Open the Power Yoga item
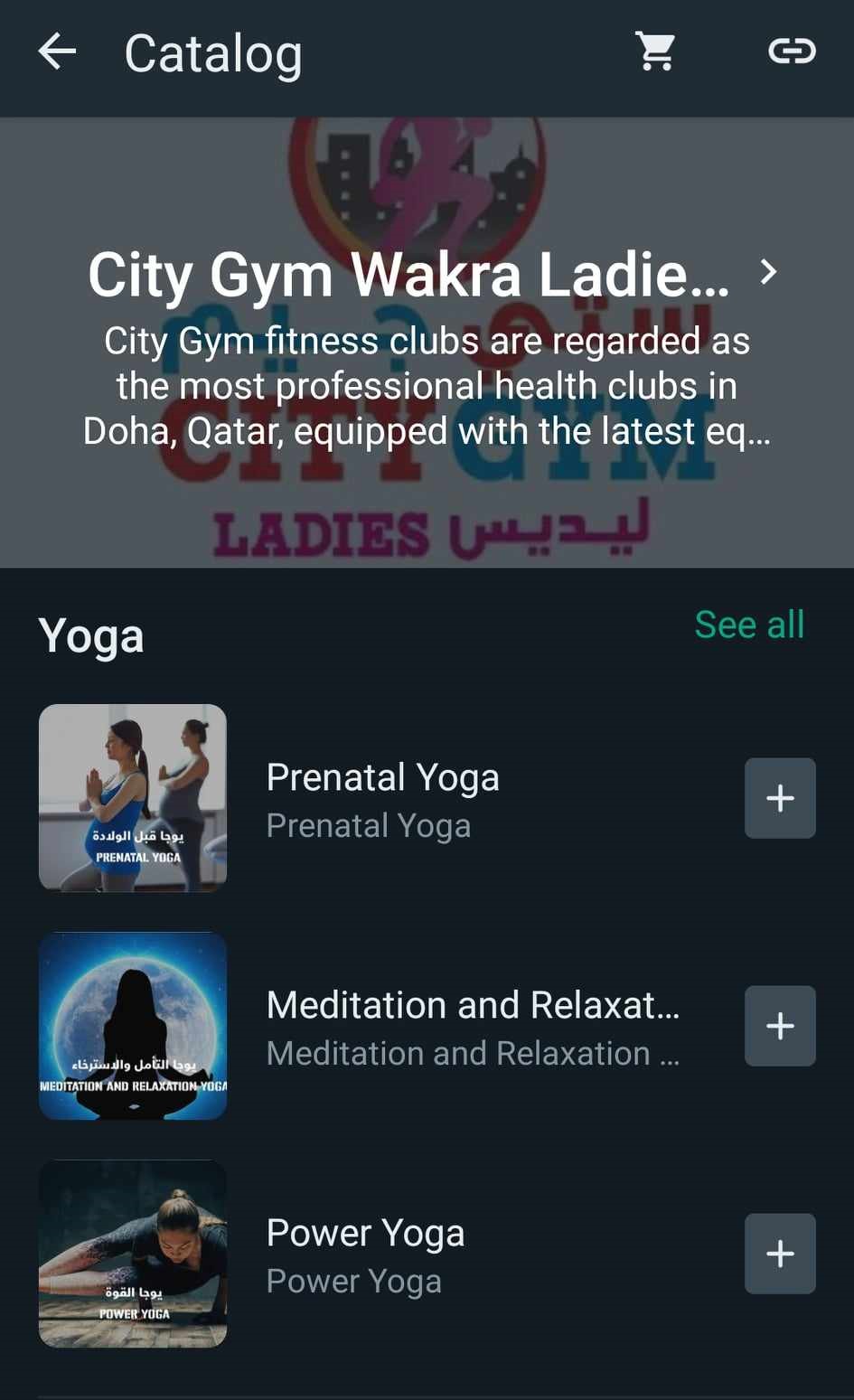Viewport: 854px width, 1400px height. (365, 1254)
